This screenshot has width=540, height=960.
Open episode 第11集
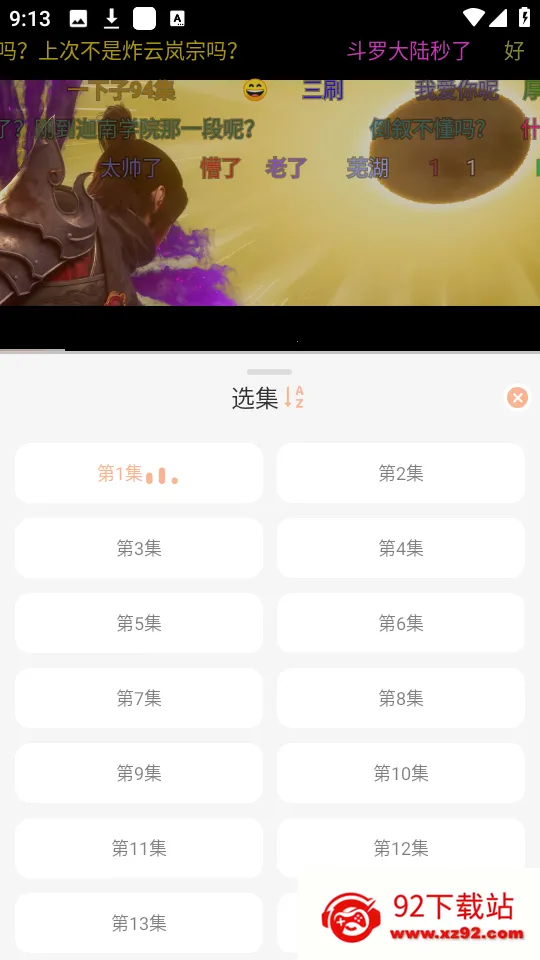click(139, 848)
